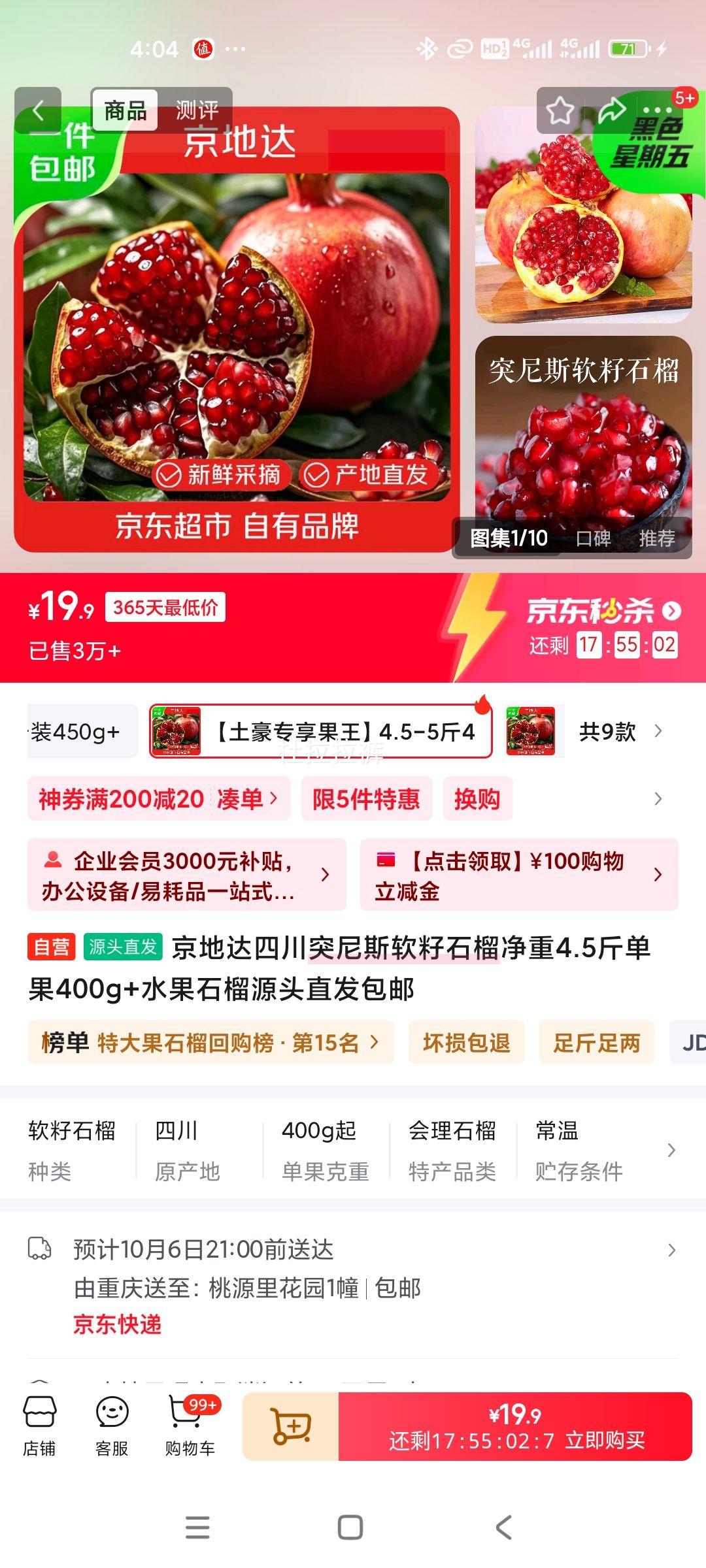Screen dimensions: 706x1568
Task: Tap the 限5件特惠 promotion chip
Action: pyautogui.click(x=366, y=798)
